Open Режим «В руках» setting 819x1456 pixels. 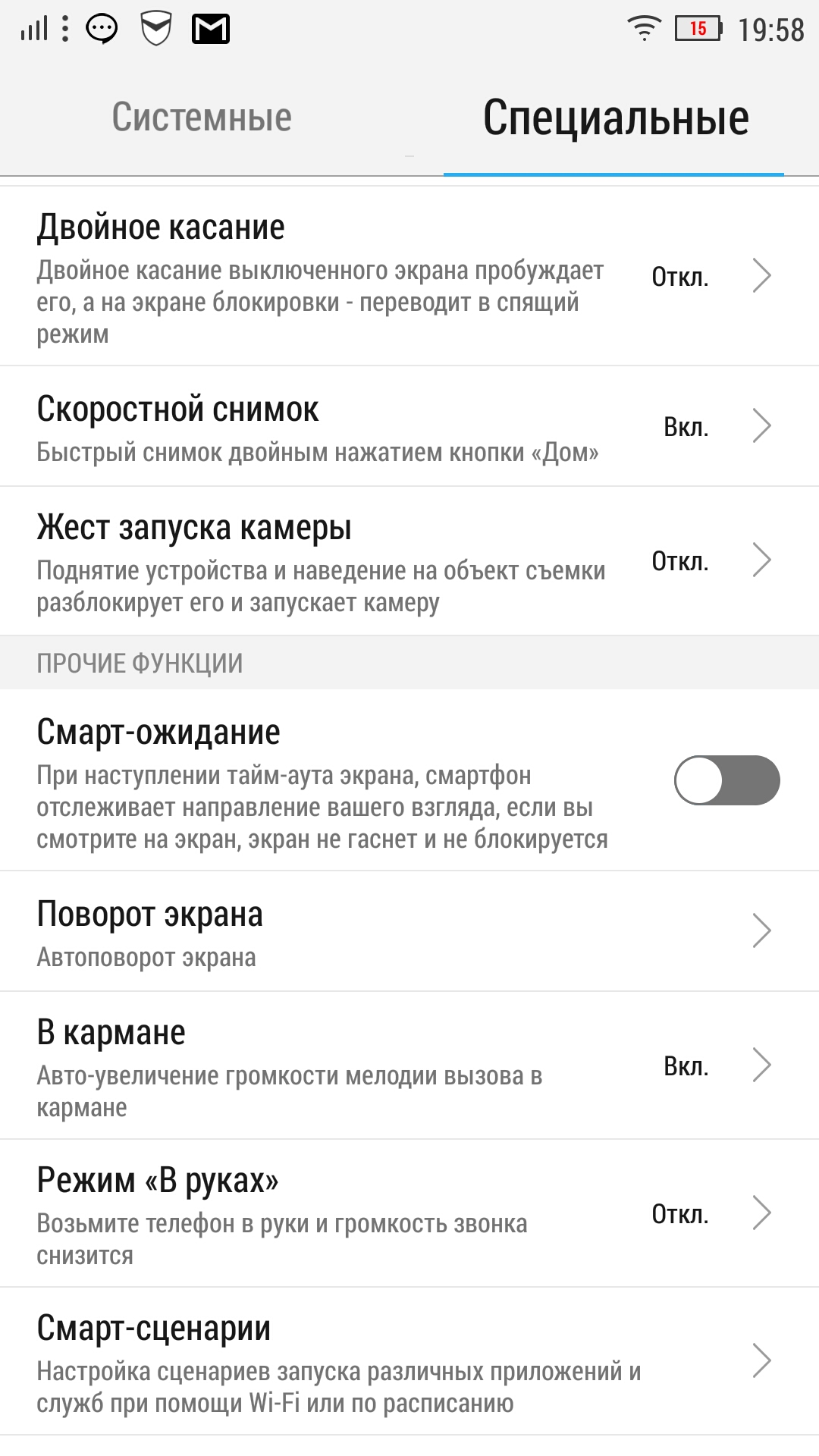409,1213
